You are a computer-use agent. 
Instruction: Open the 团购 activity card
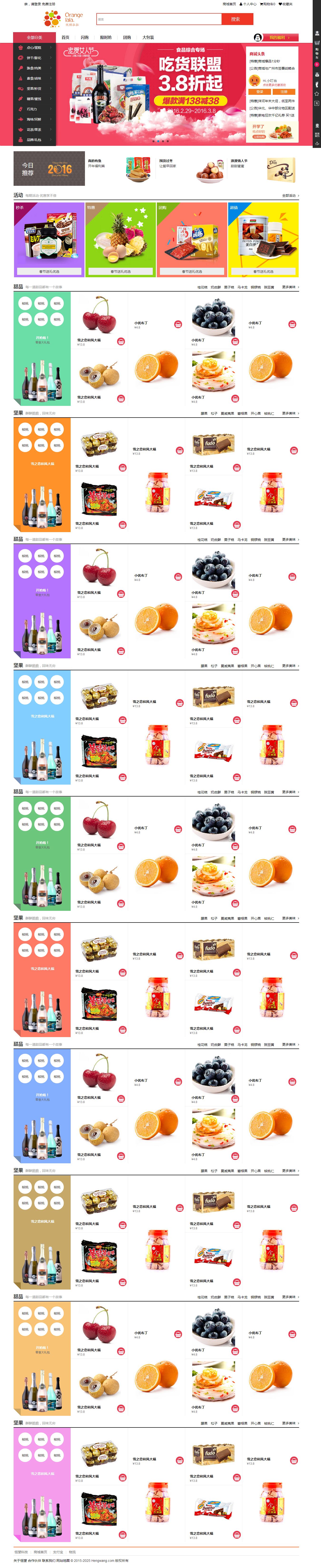click(192, 239)
